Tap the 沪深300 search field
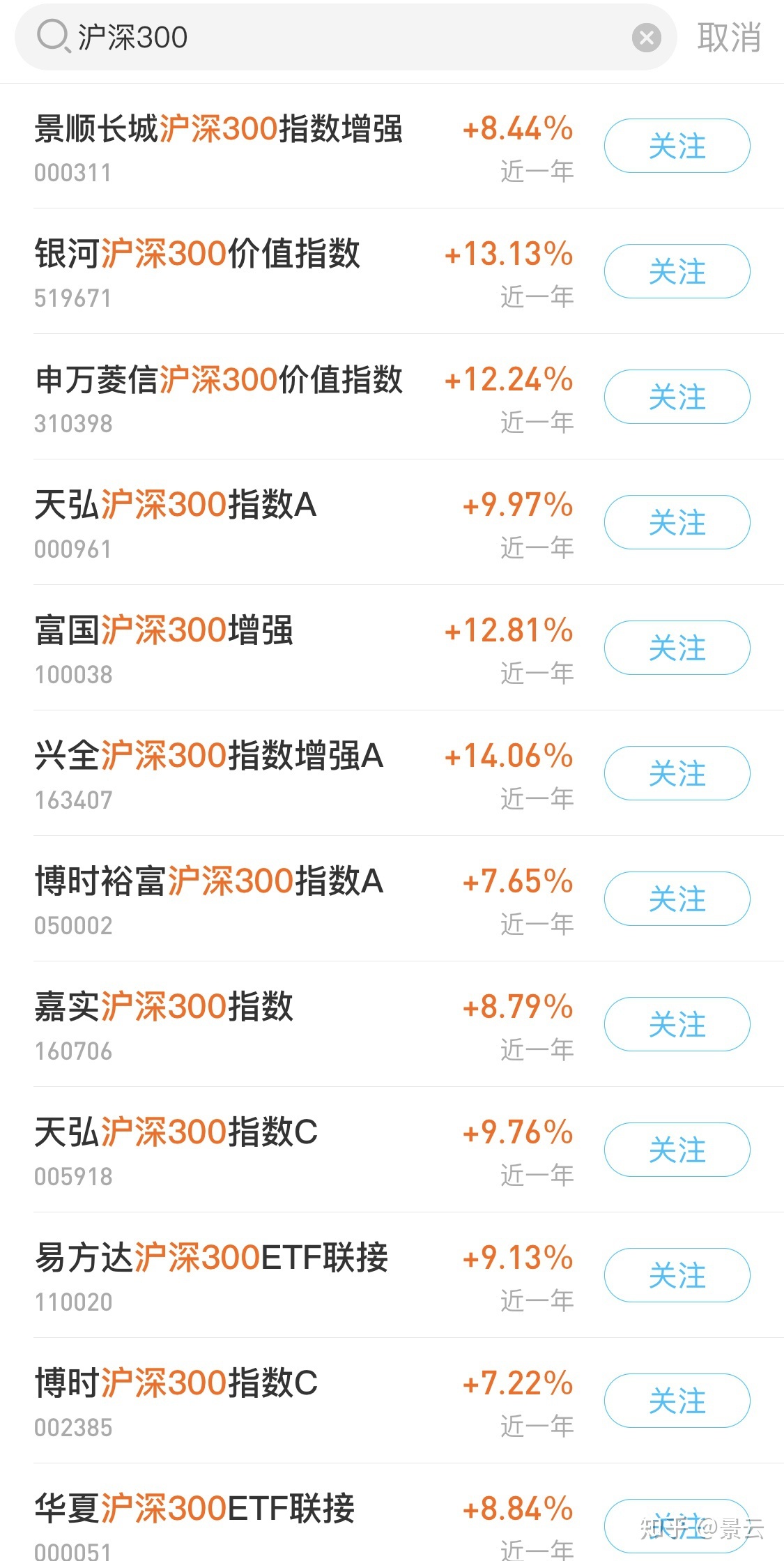Viewport: 784px width, 1561px height. pos(335,37)
